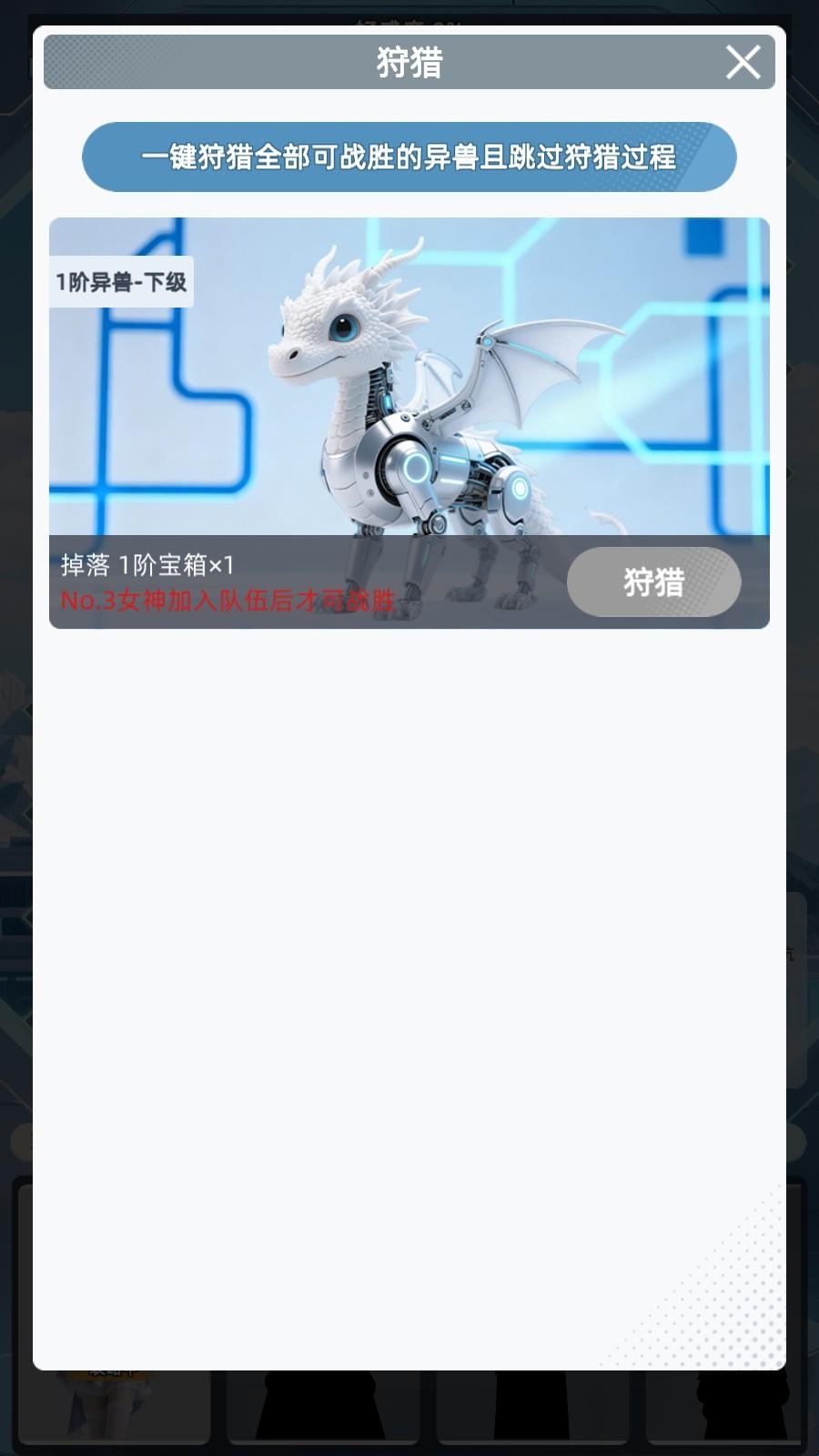Tap 狩猎 button for 1阶异兽-下级
The width and height of the screenshot is (819, 1456).
(x=653, y=581)
